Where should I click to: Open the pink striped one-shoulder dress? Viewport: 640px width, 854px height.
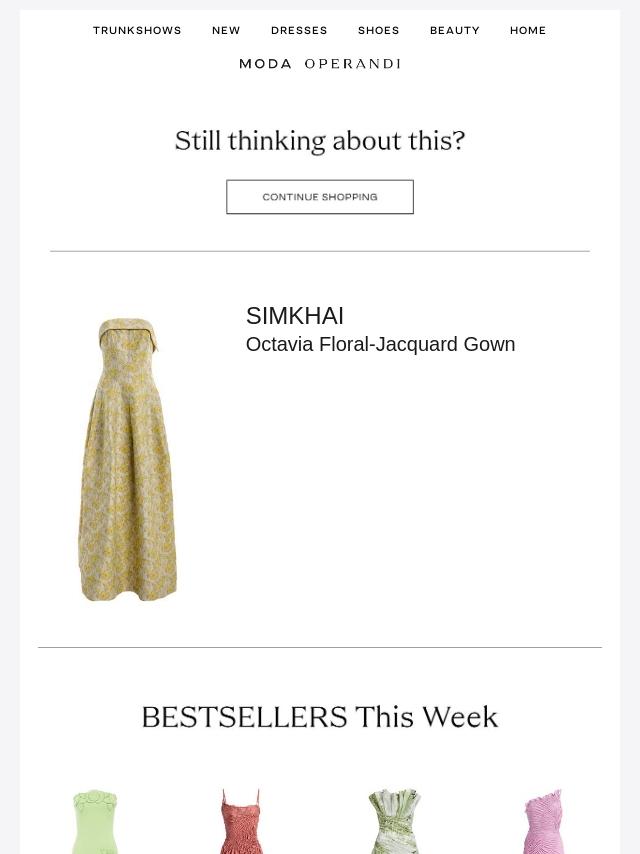tap(544, 821)
